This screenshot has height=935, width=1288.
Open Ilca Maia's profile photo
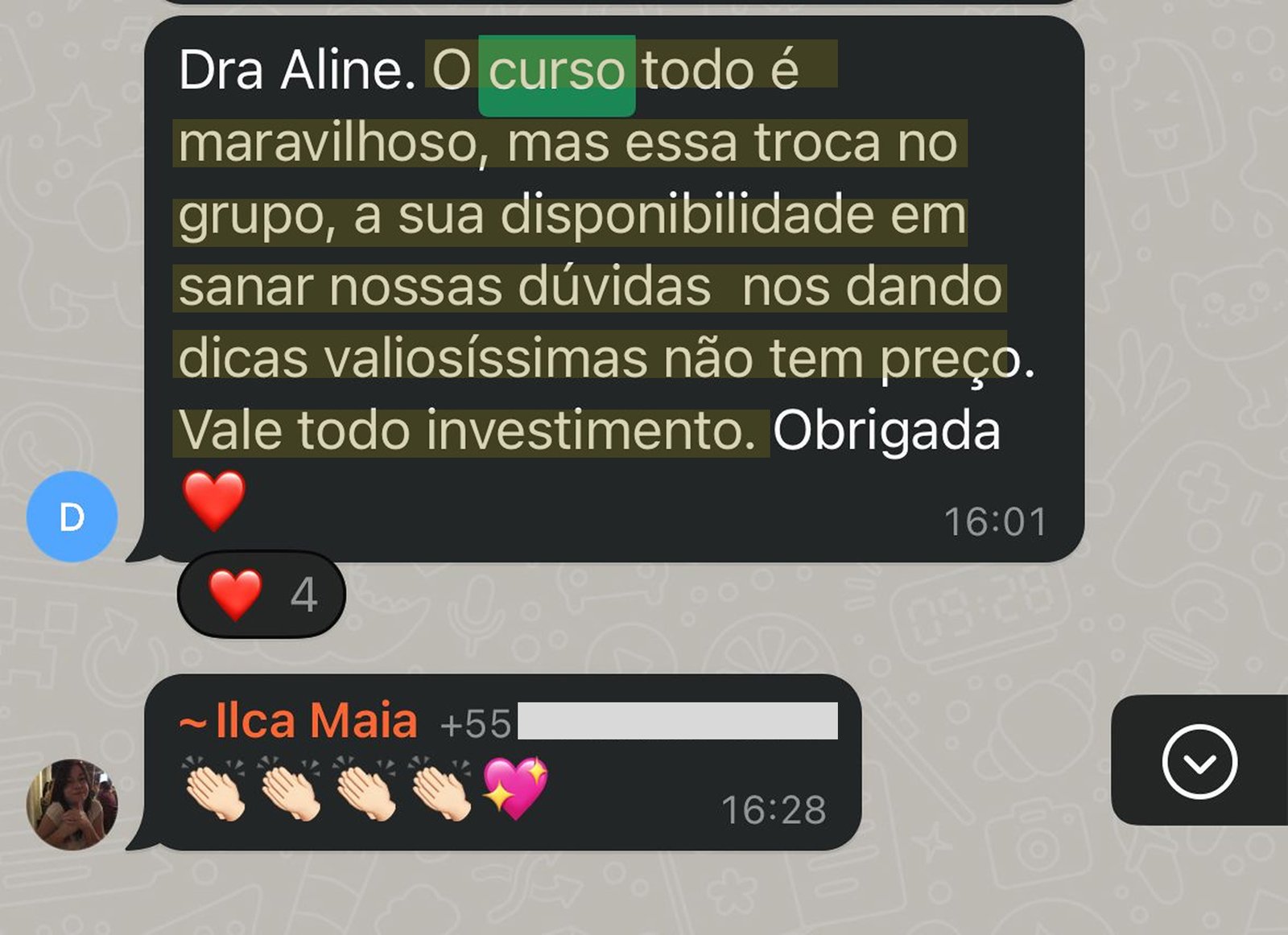(72, 804)
